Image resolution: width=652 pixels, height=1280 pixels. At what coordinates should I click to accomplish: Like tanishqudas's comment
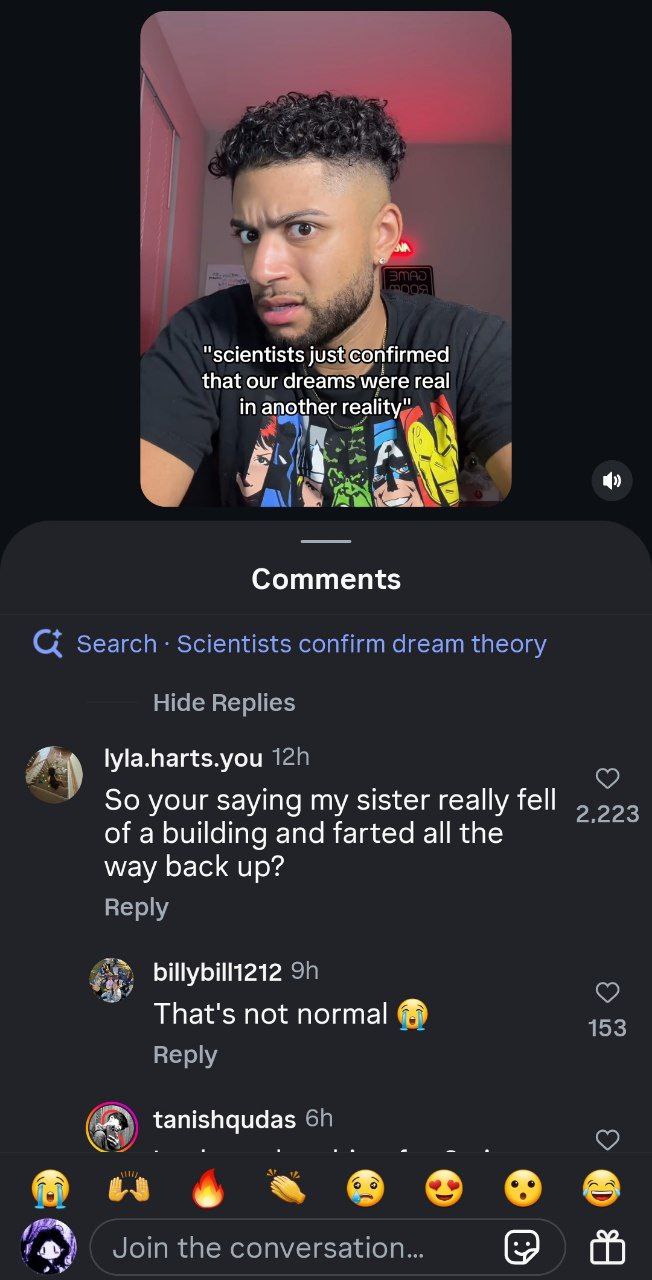[x=607, y=1139]
